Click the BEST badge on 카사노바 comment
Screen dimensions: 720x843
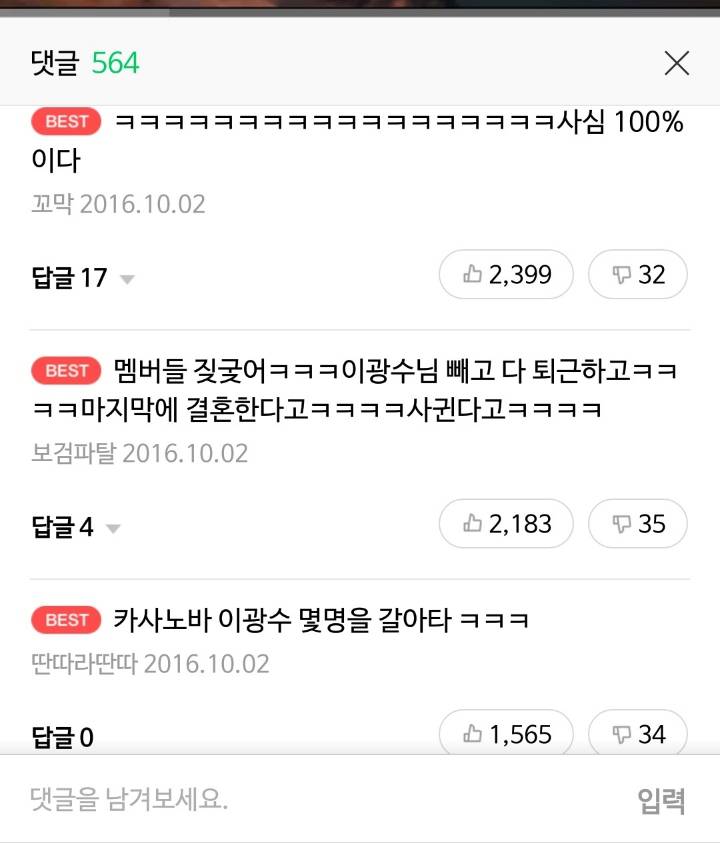[64, 621]
